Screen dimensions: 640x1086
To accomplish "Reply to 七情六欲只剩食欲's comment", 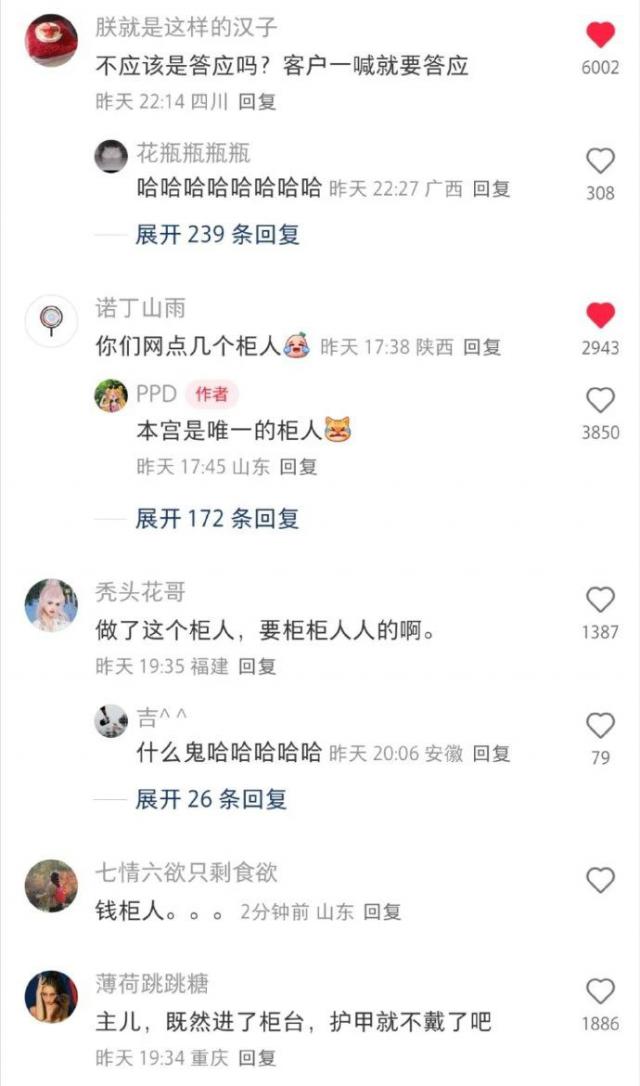I will click(x=382, y=912).
